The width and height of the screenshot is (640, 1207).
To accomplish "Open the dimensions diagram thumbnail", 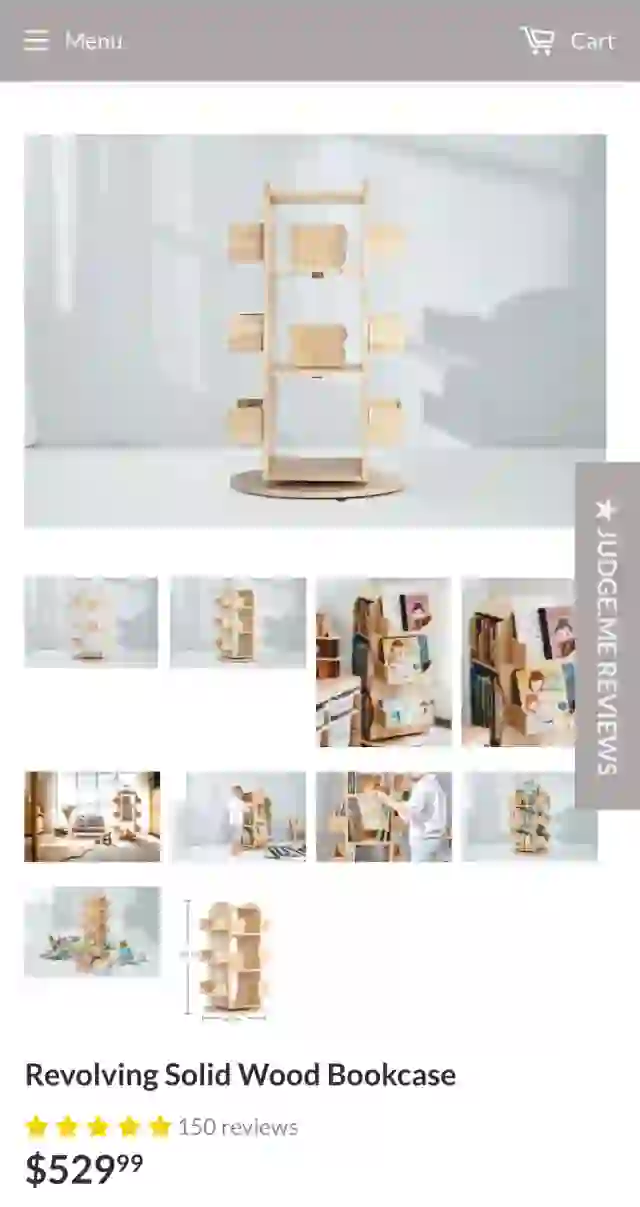I will pos(227,958).
